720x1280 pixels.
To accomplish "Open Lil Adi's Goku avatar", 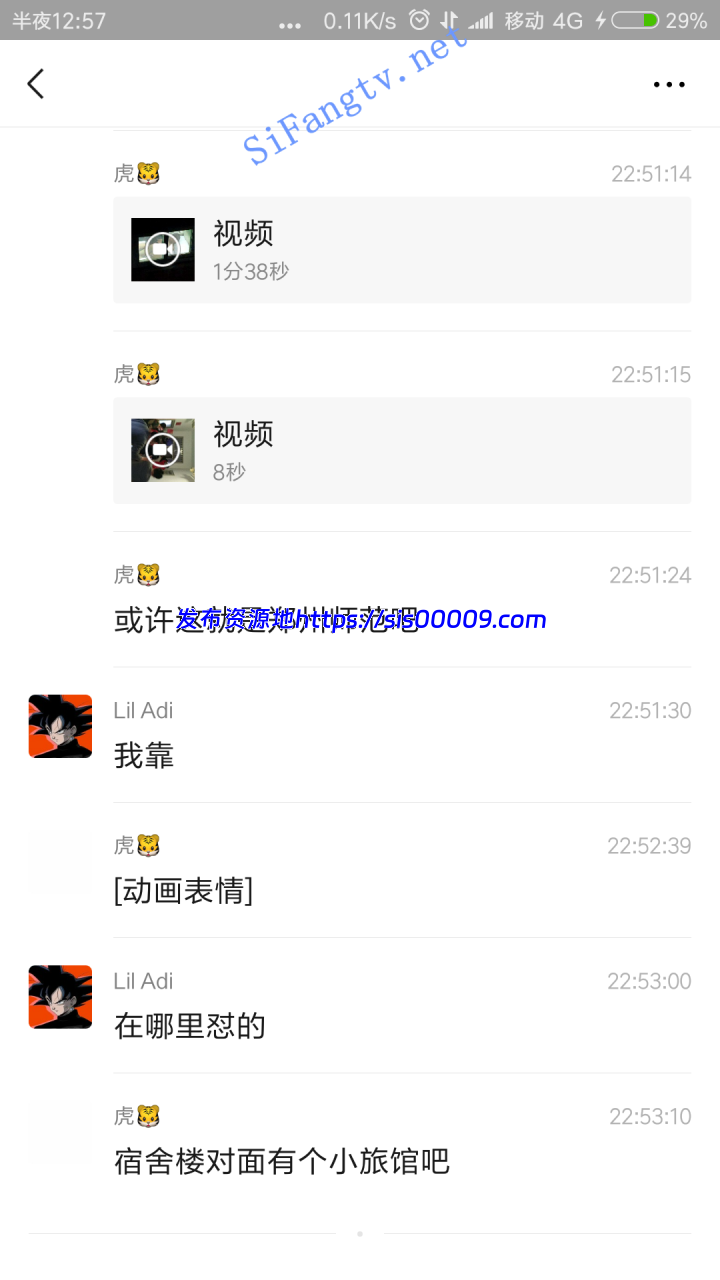I will pos(60,726).
